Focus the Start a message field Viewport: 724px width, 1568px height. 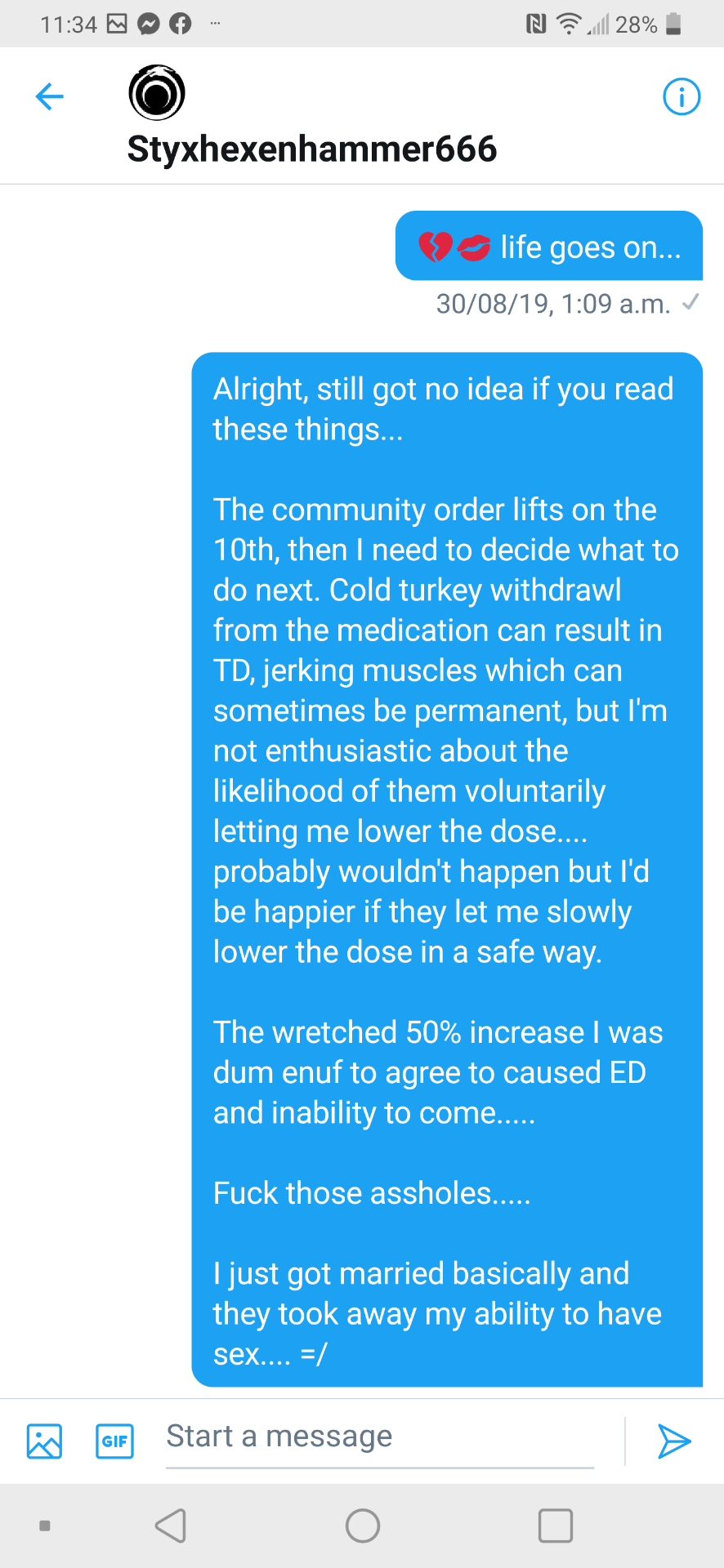379,1437
